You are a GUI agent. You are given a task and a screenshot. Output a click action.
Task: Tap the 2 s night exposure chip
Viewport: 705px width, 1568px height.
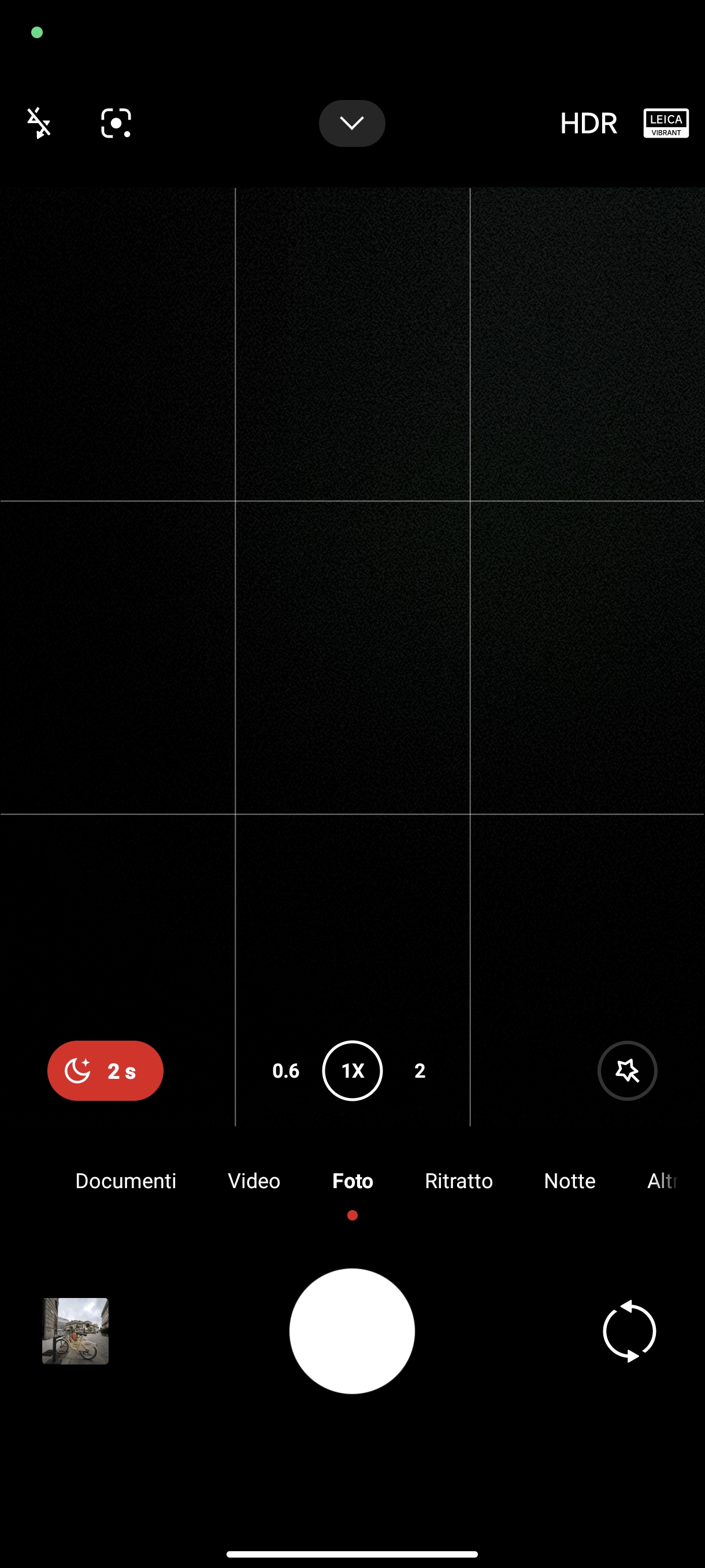(x=105, y=1070)
